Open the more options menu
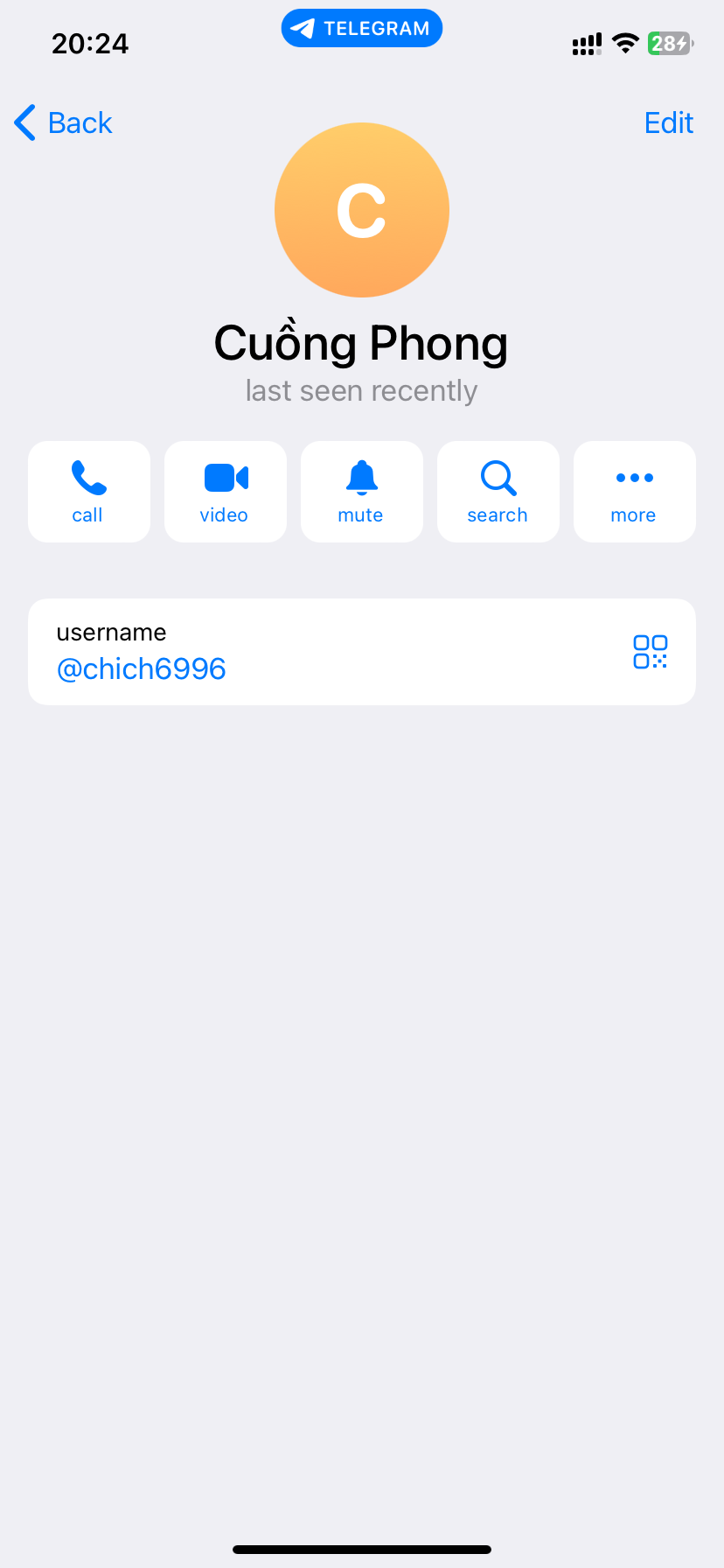 (x=634, y=491)
